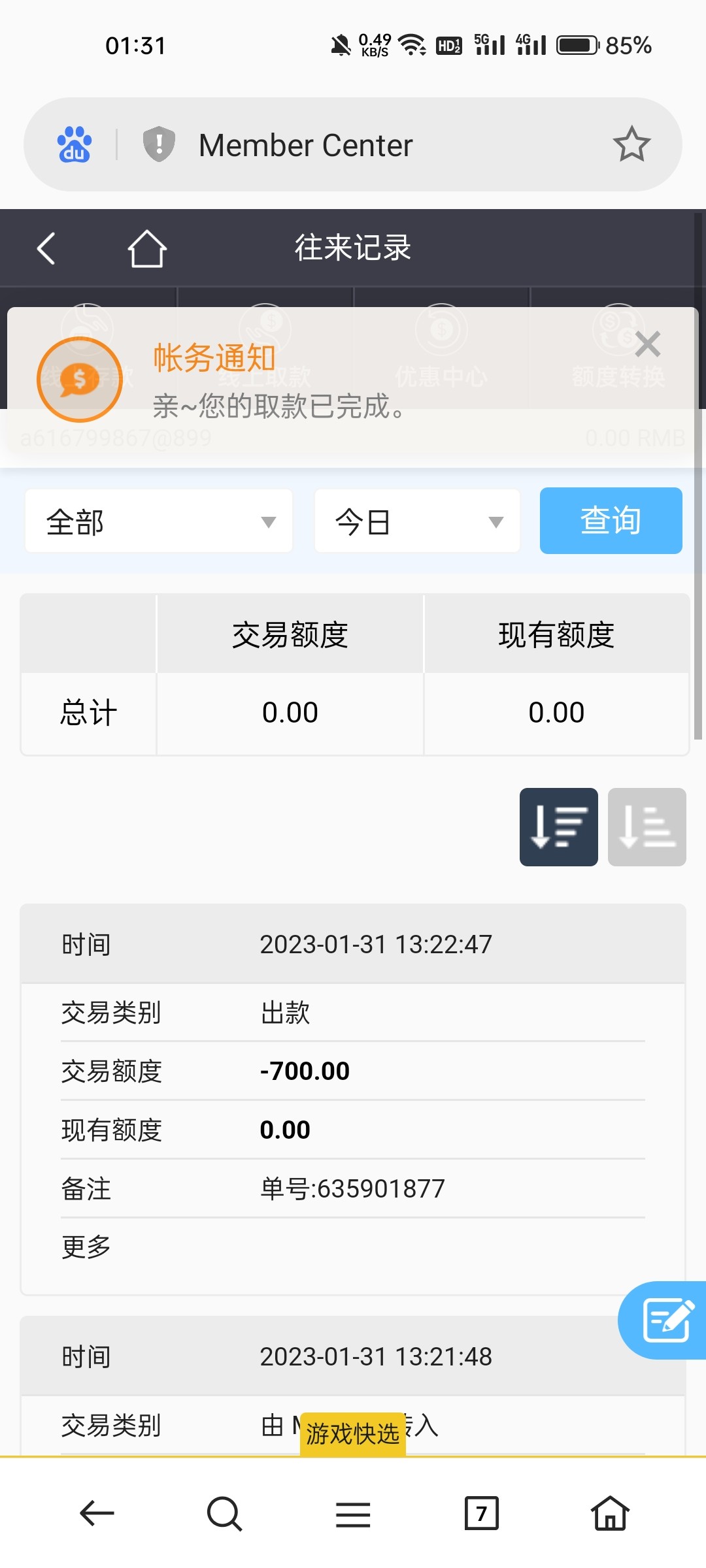Expand the 全部 transaction type dropdown

click(x=159, y=521)
